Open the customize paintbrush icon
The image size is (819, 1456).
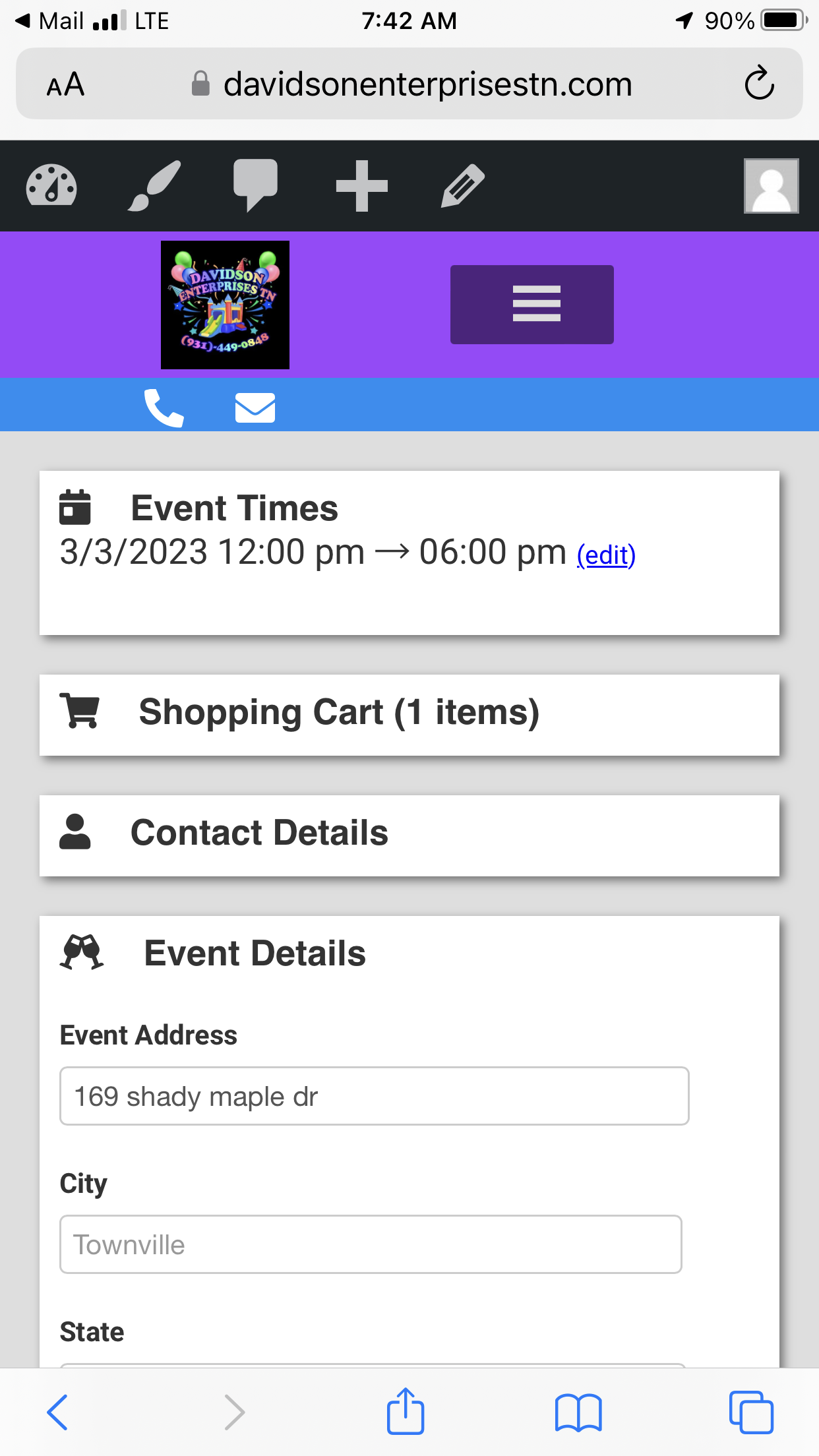click(154, 185)
